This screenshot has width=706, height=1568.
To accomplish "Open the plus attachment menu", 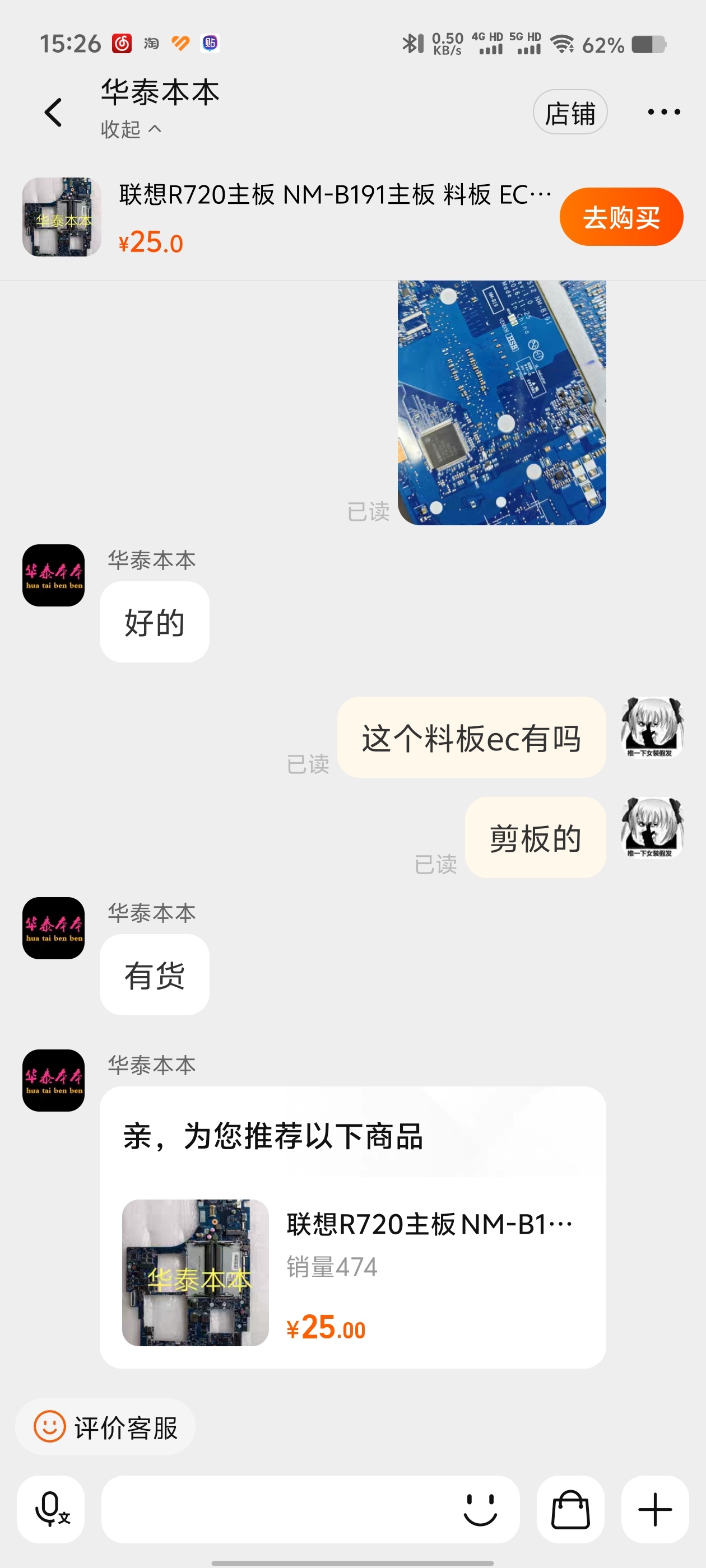I will [655, 1509].
